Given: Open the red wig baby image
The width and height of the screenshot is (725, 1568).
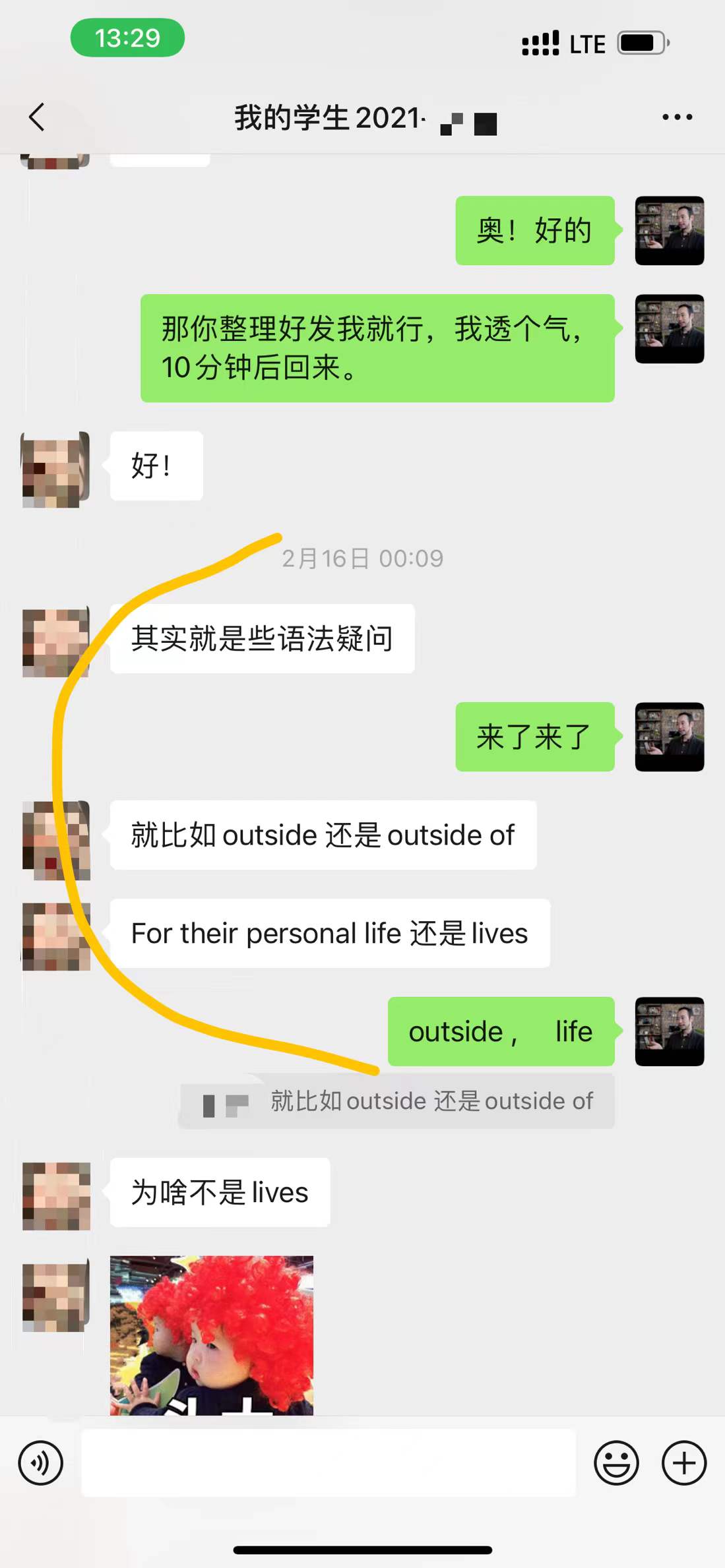Looking at the screenshot, I should point(211,1335).
